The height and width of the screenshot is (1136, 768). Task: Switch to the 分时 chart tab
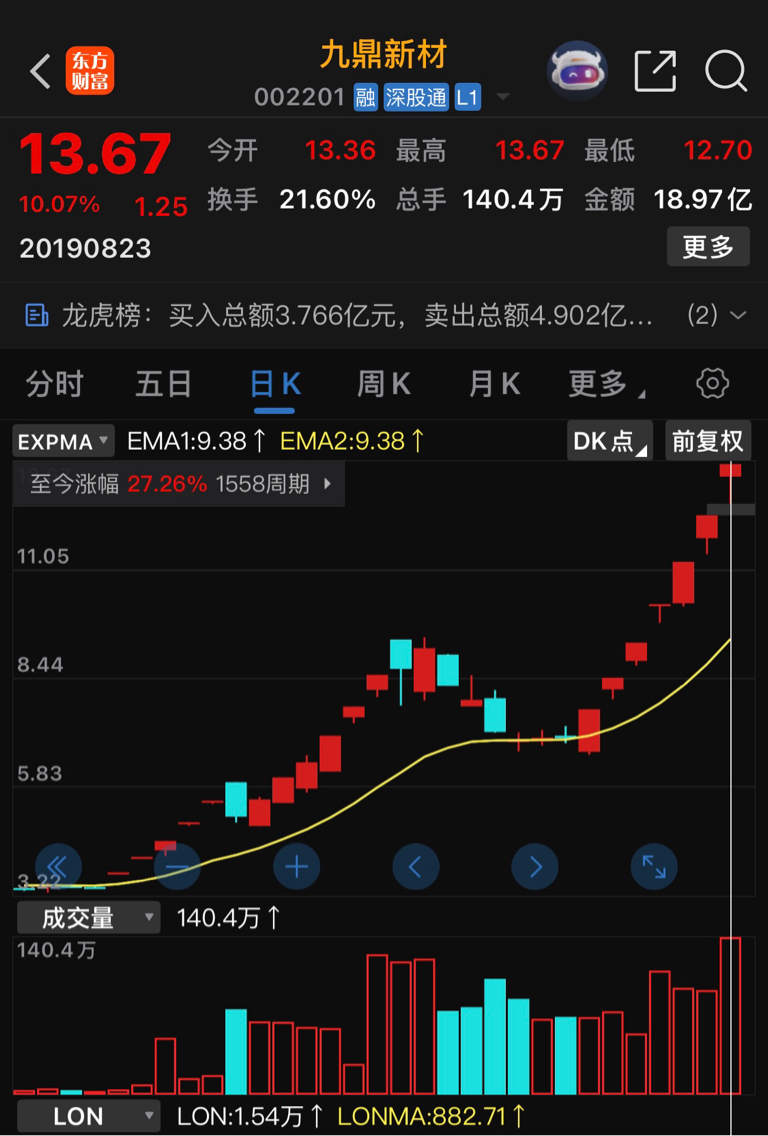click(x=55, y=384)
